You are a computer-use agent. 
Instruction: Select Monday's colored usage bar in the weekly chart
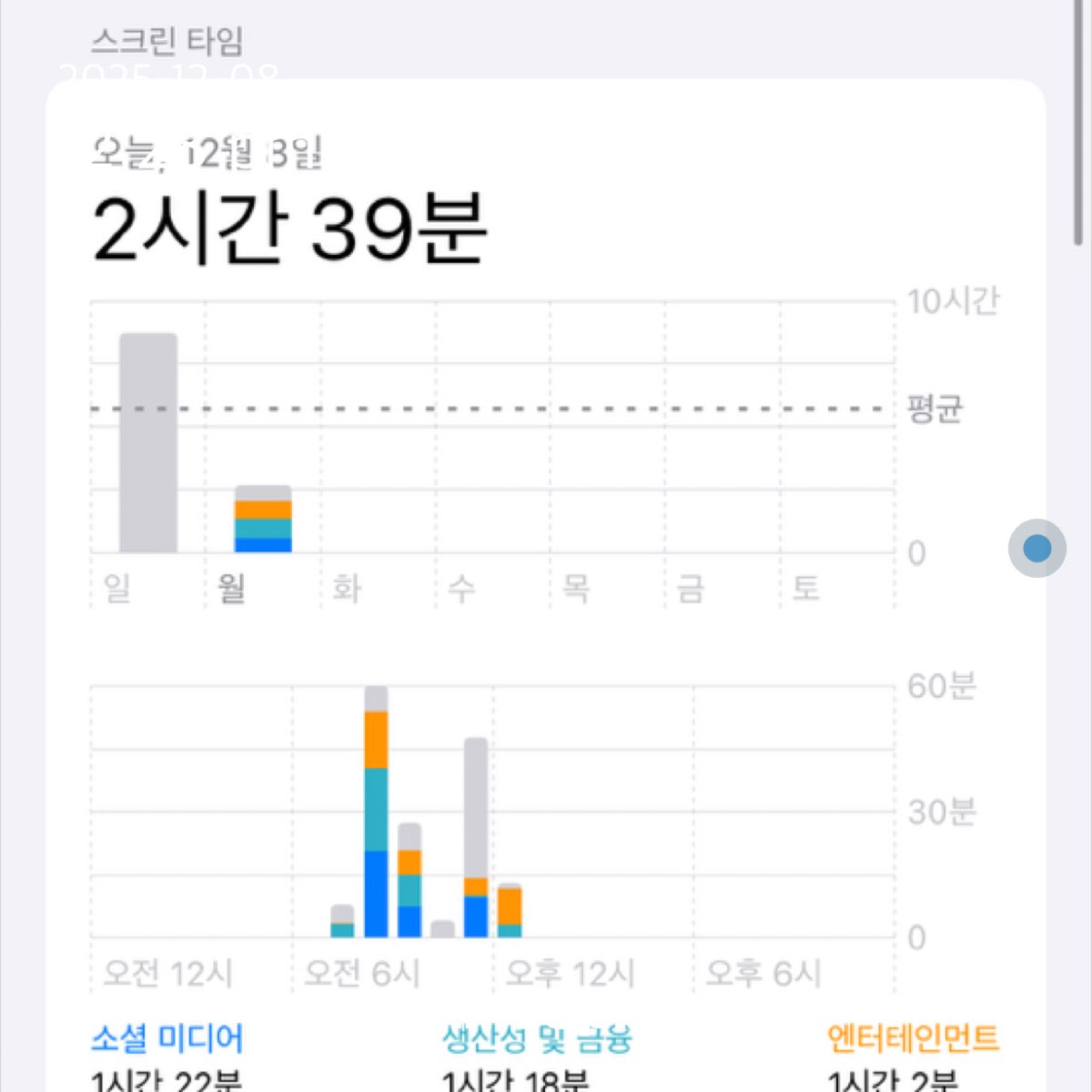[x=263, y=521]
